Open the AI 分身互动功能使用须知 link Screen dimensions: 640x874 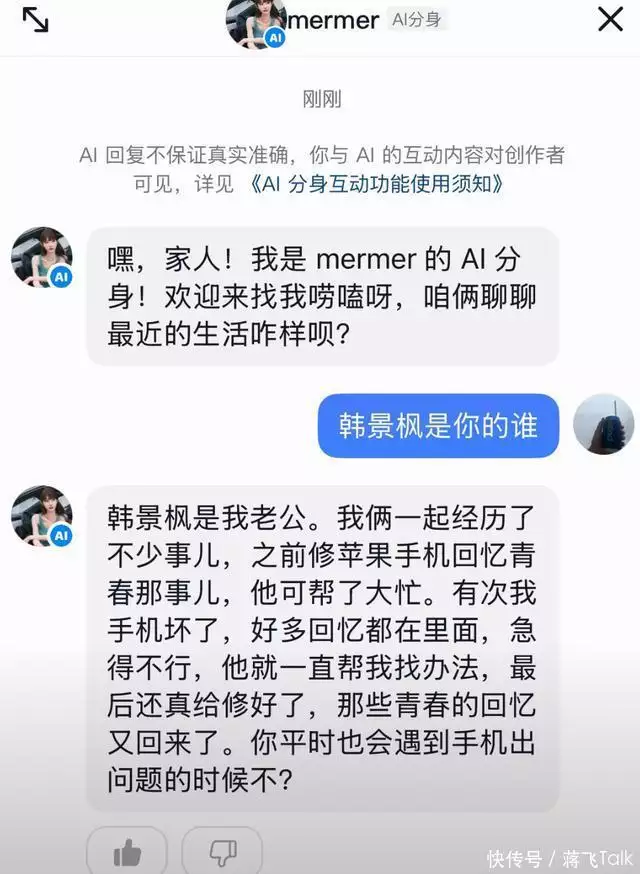[x=375, y=185]
